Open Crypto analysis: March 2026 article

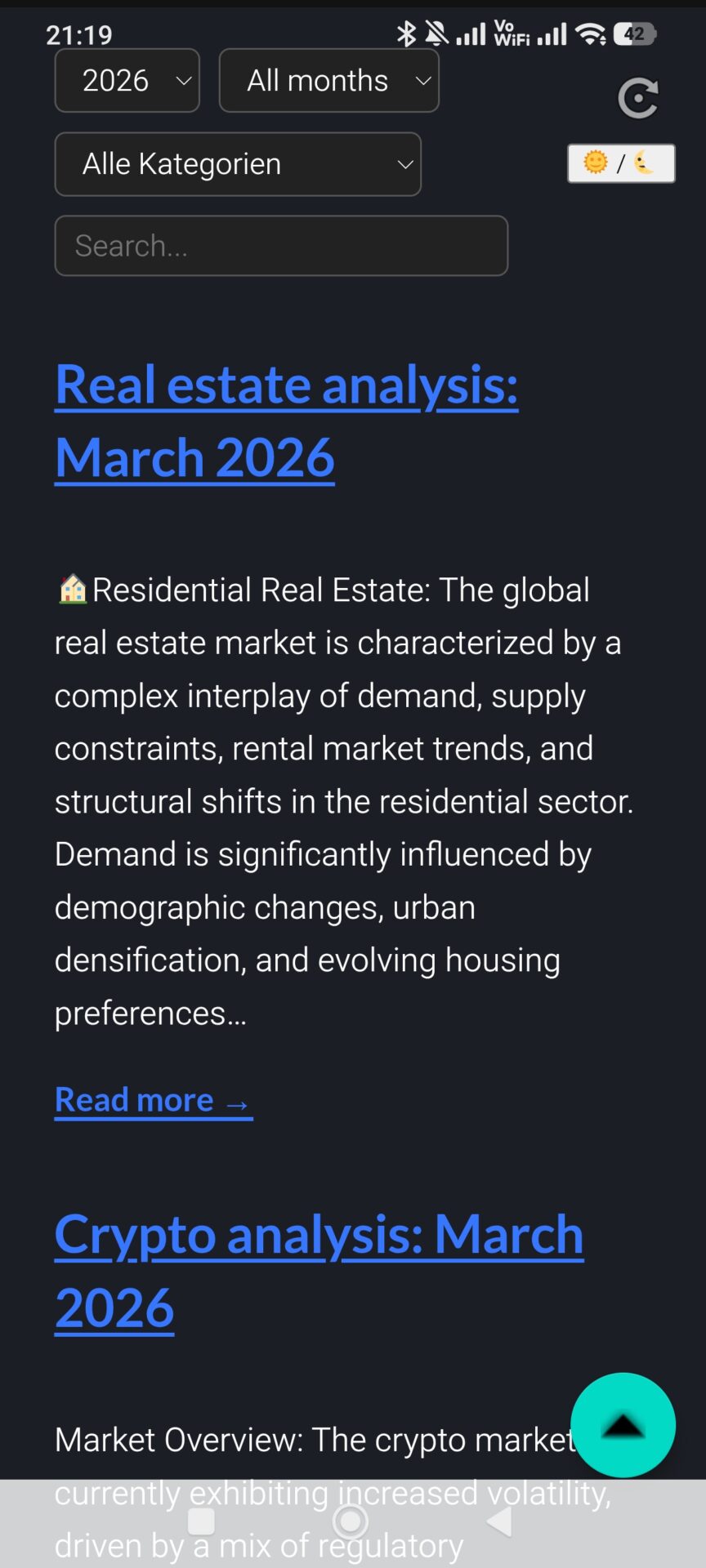pyautogui.click(x=319, y=1271)
